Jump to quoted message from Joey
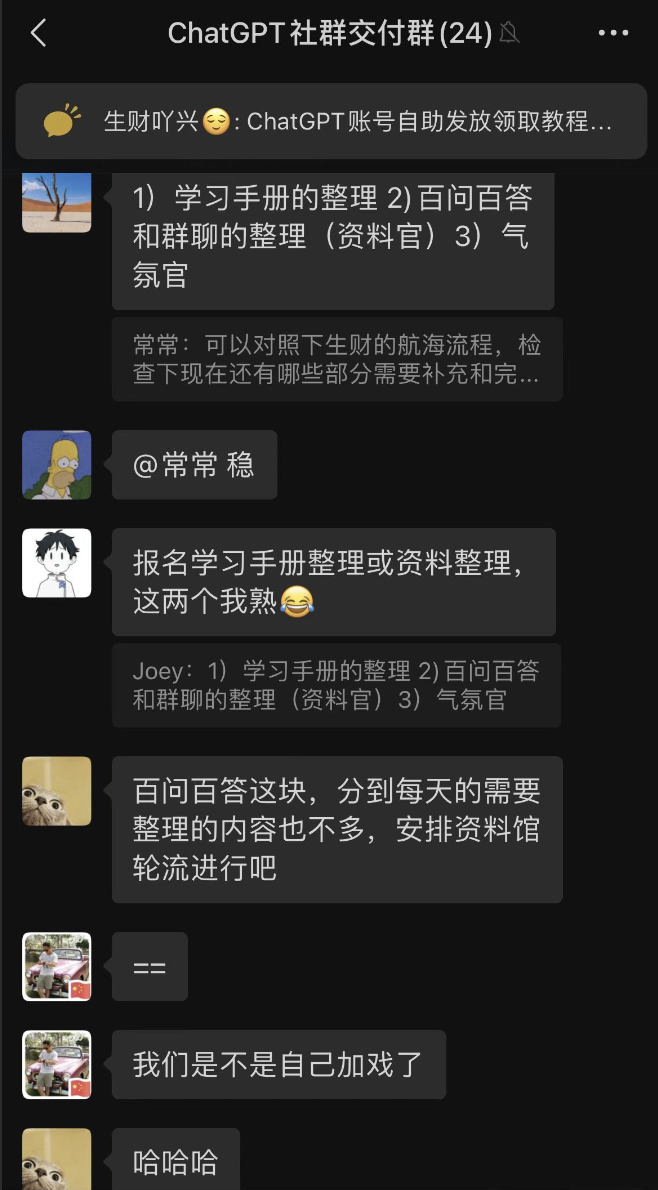 [x=335, y=685]
